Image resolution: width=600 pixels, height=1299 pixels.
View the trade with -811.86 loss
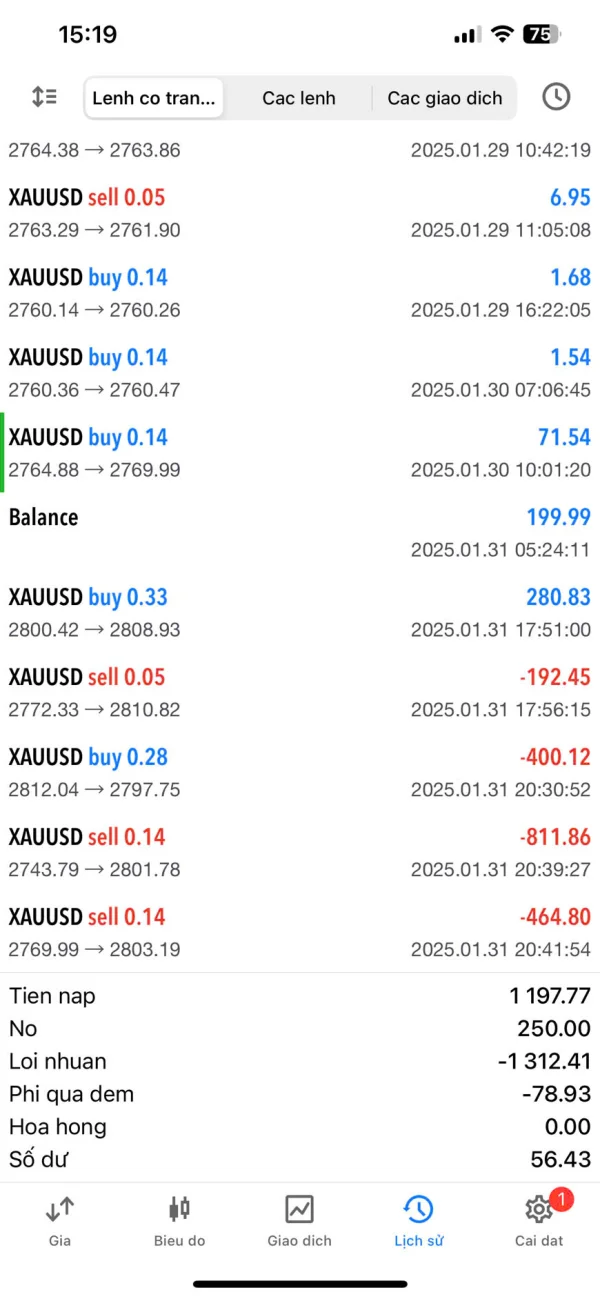[x=300, y=852]
